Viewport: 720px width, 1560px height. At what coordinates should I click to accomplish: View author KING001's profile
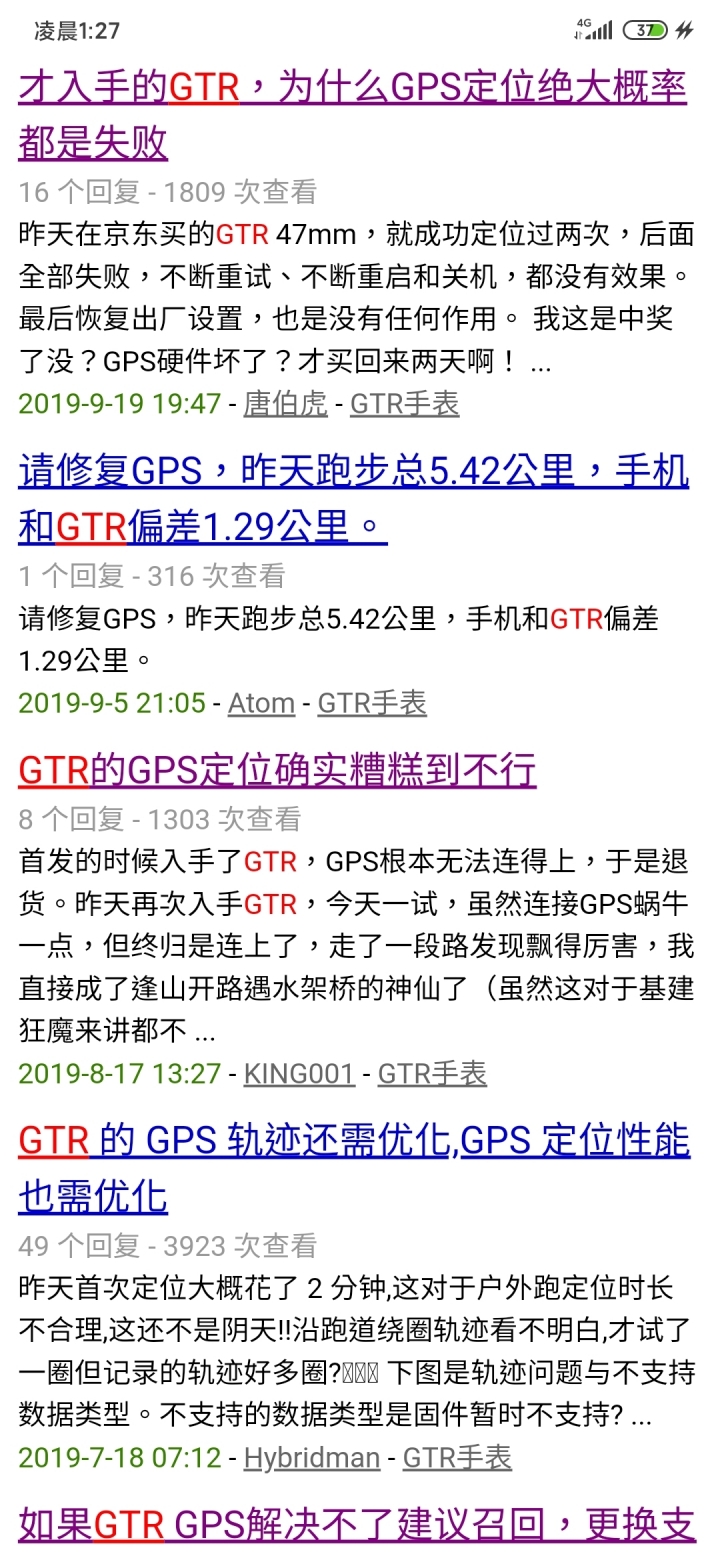299,1074
